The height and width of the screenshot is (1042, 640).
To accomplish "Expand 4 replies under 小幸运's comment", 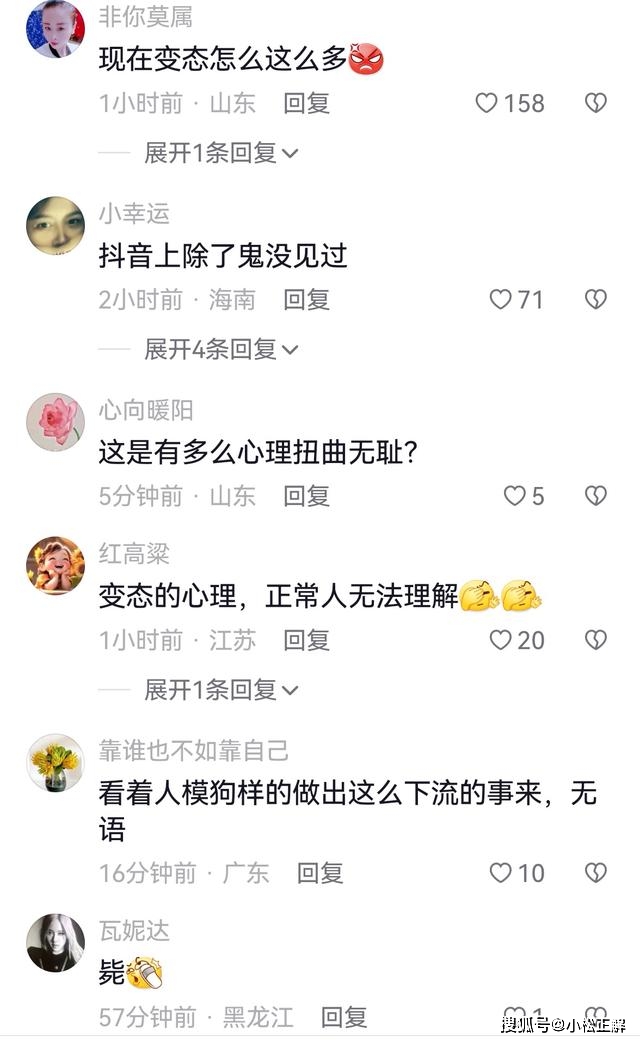I will [x=221, y=349].
